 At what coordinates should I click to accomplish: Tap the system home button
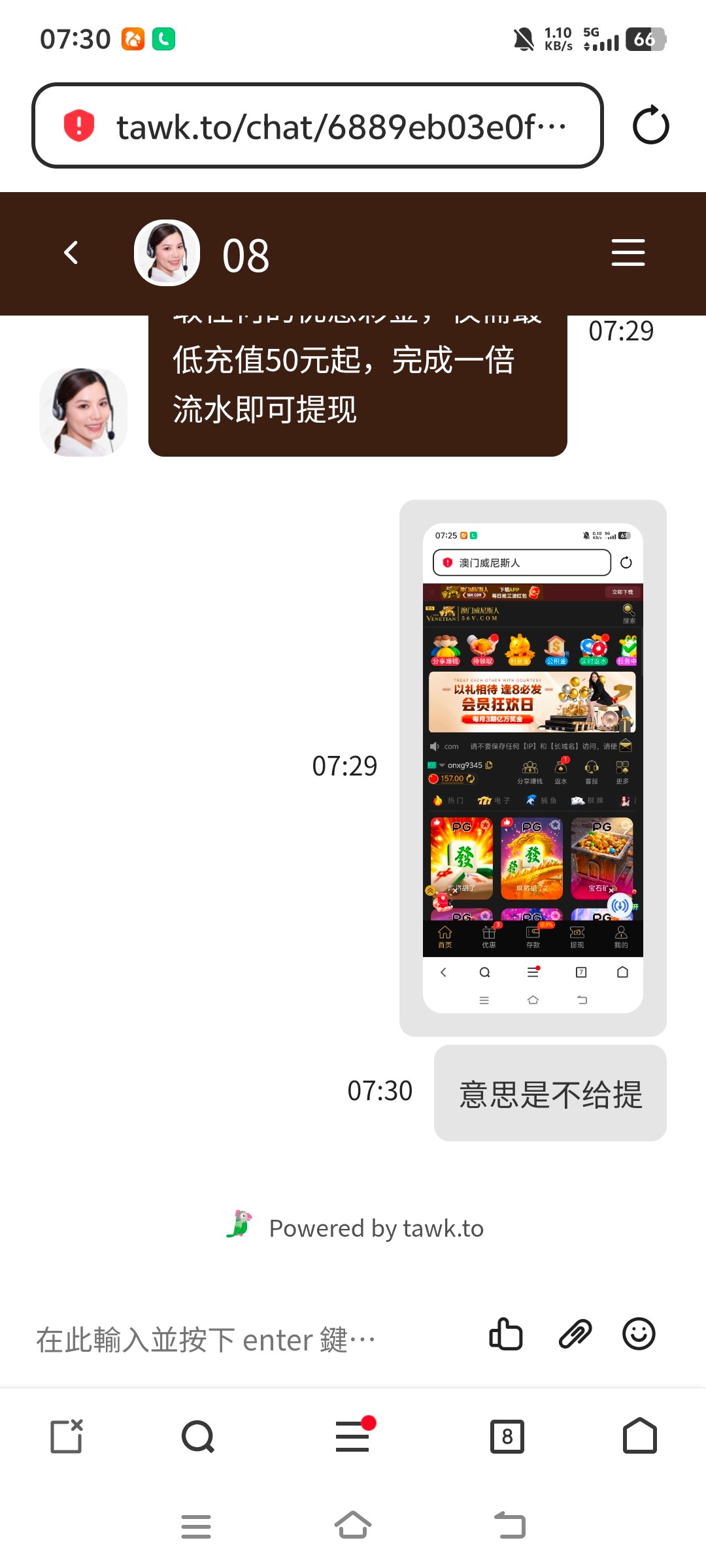pos(353,1526)
